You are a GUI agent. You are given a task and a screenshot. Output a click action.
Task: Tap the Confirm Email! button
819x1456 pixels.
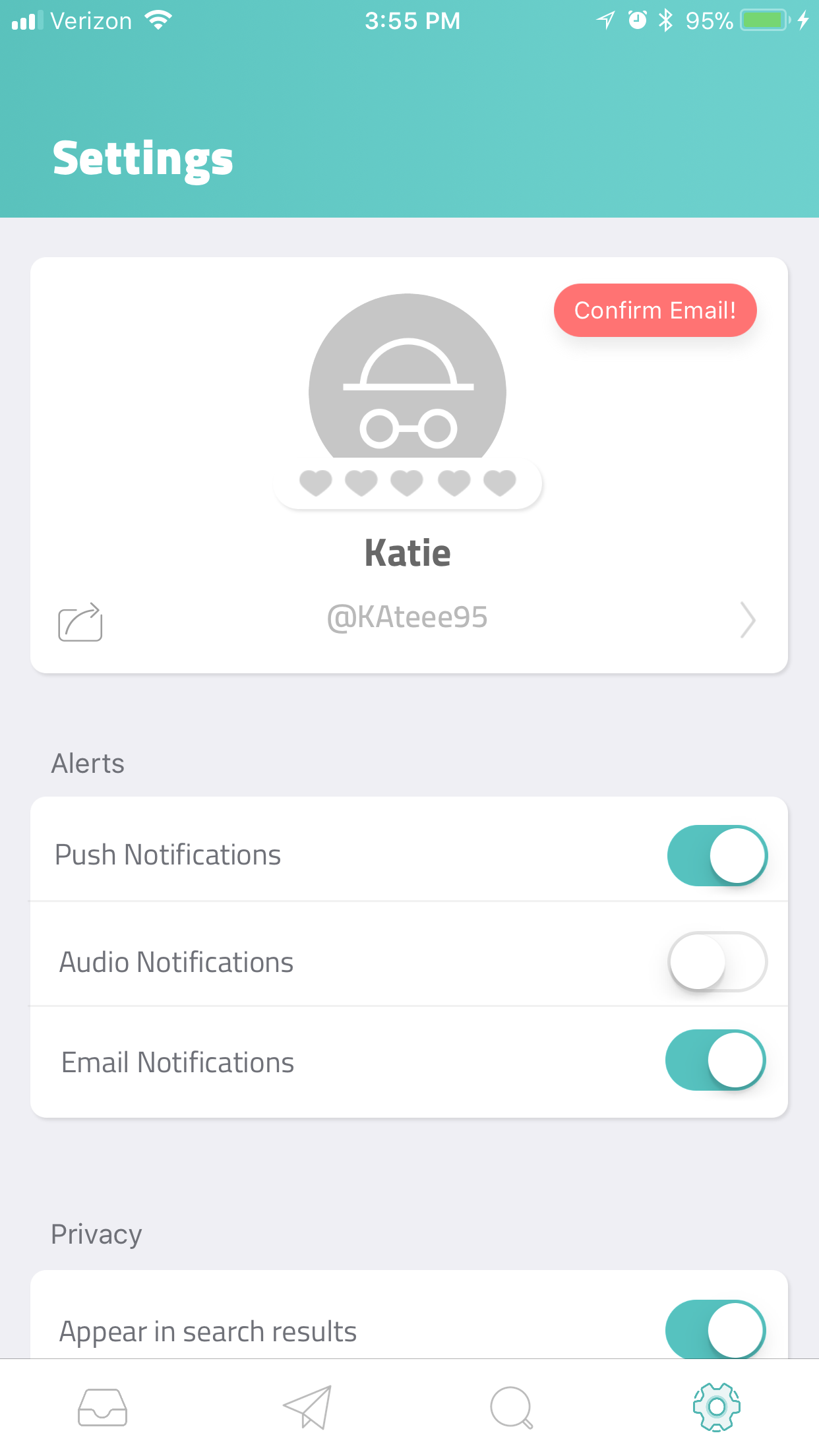click(655, 311)
